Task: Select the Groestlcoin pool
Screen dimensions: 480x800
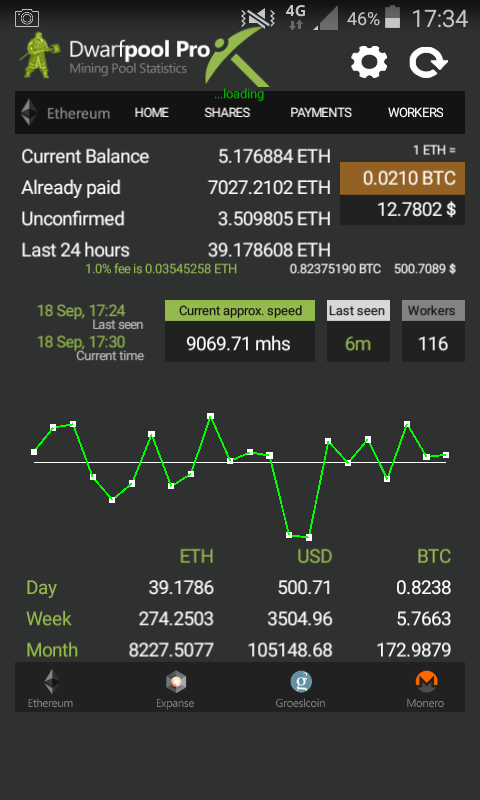Action: (x=300, y=689)
